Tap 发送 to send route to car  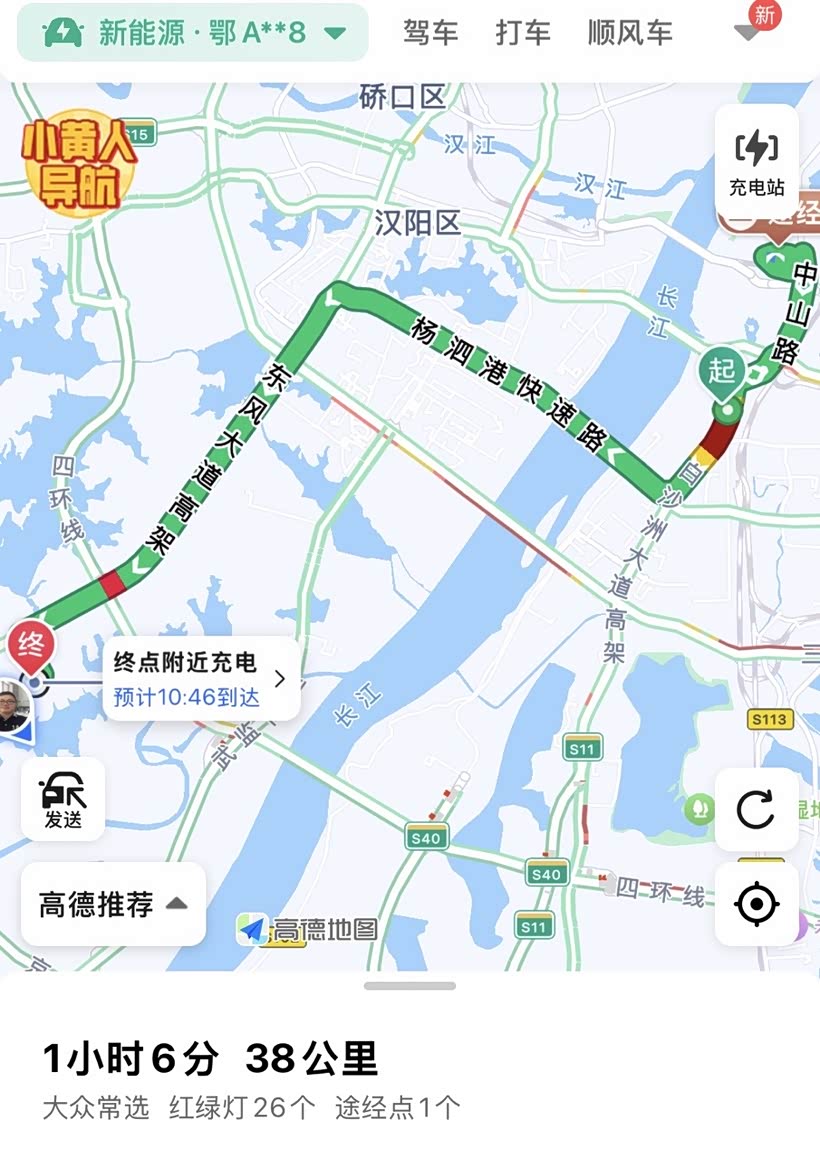(63, 799)
